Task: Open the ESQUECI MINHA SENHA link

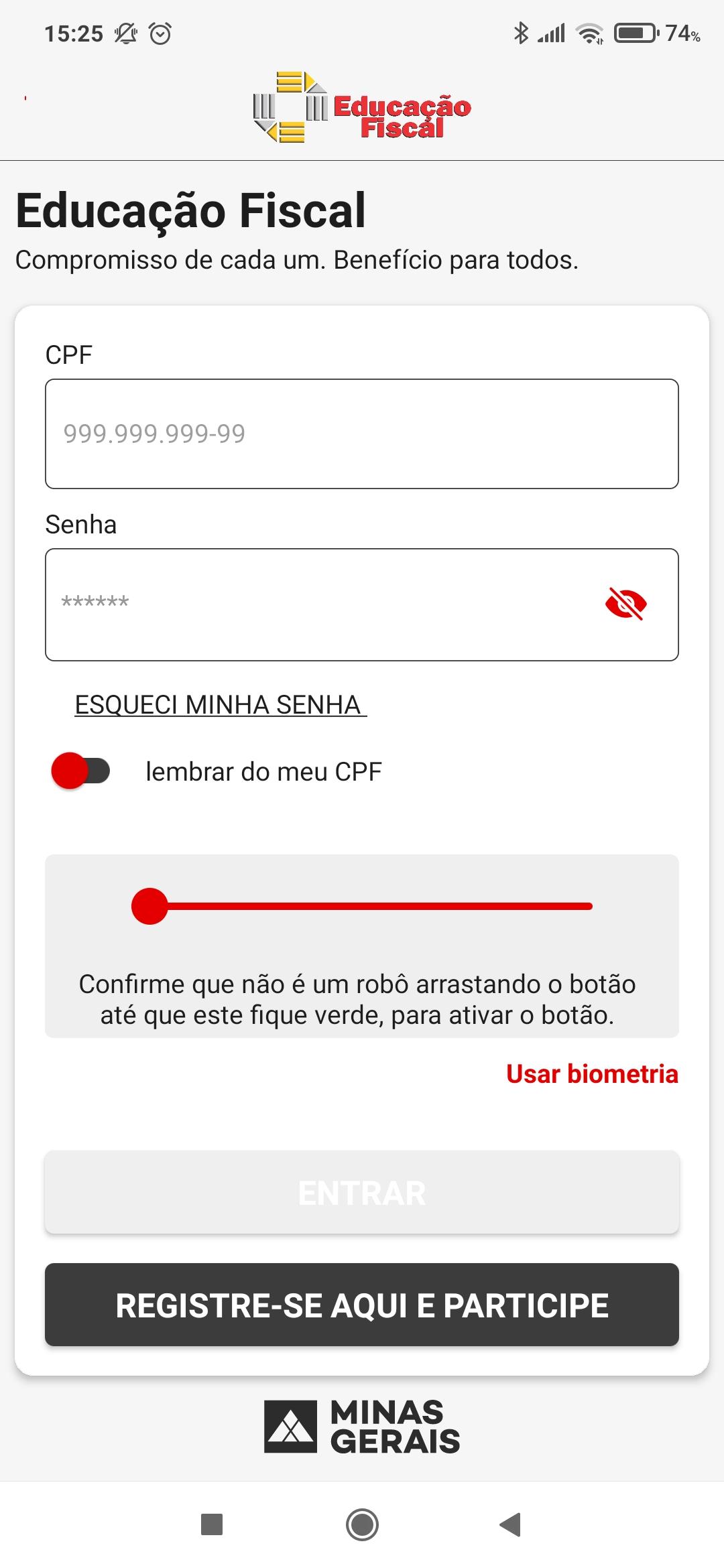Action: [221, 704]
